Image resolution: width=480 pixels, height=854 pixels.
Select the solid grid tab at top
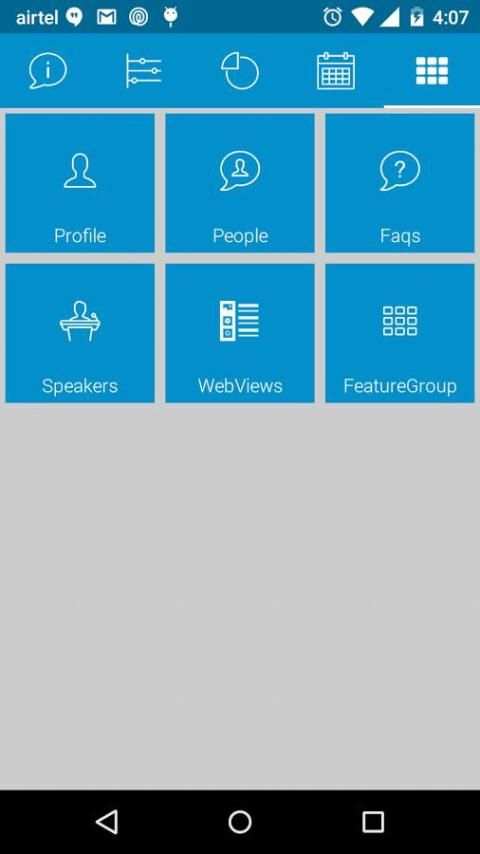[x=432, y=71]
